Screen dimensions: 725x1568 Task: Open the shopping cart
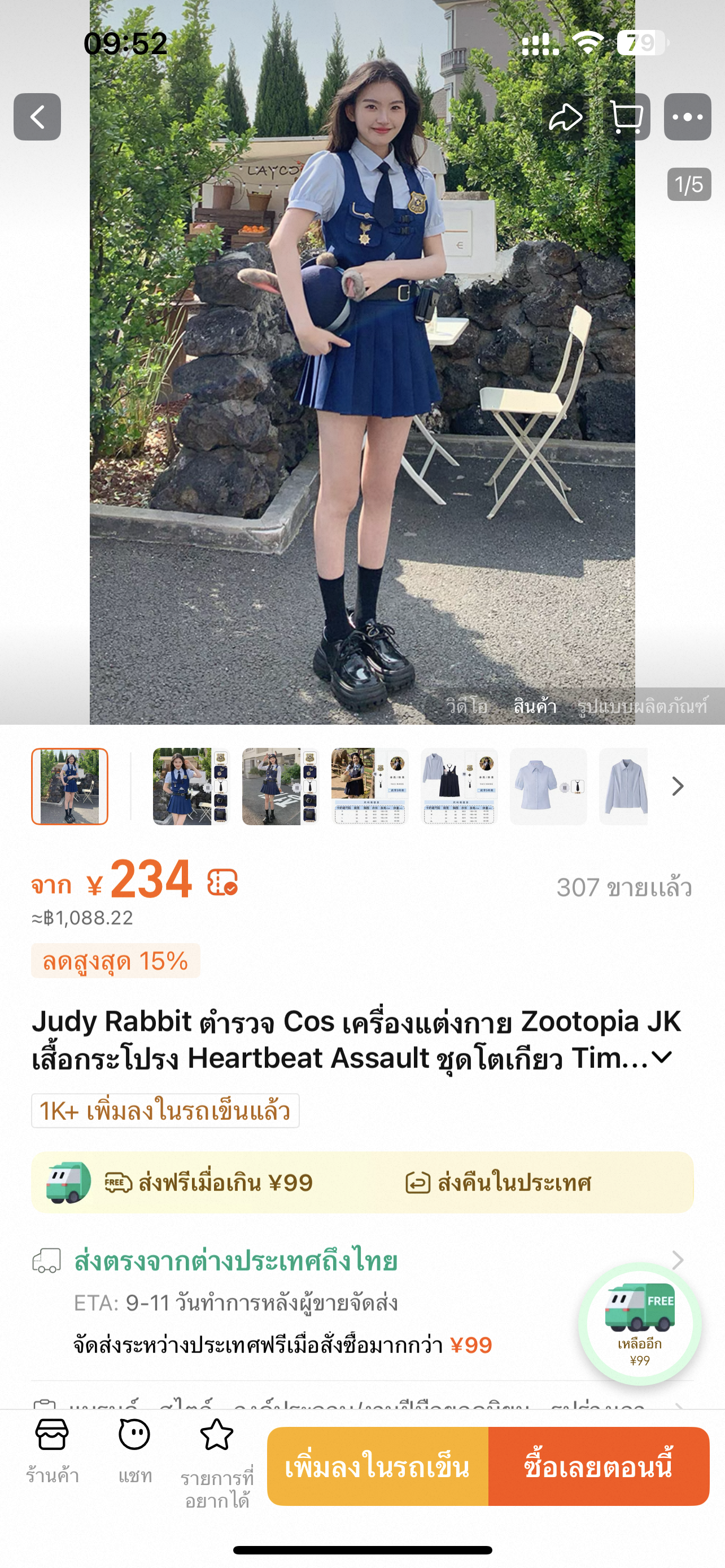tap(627, 117)
